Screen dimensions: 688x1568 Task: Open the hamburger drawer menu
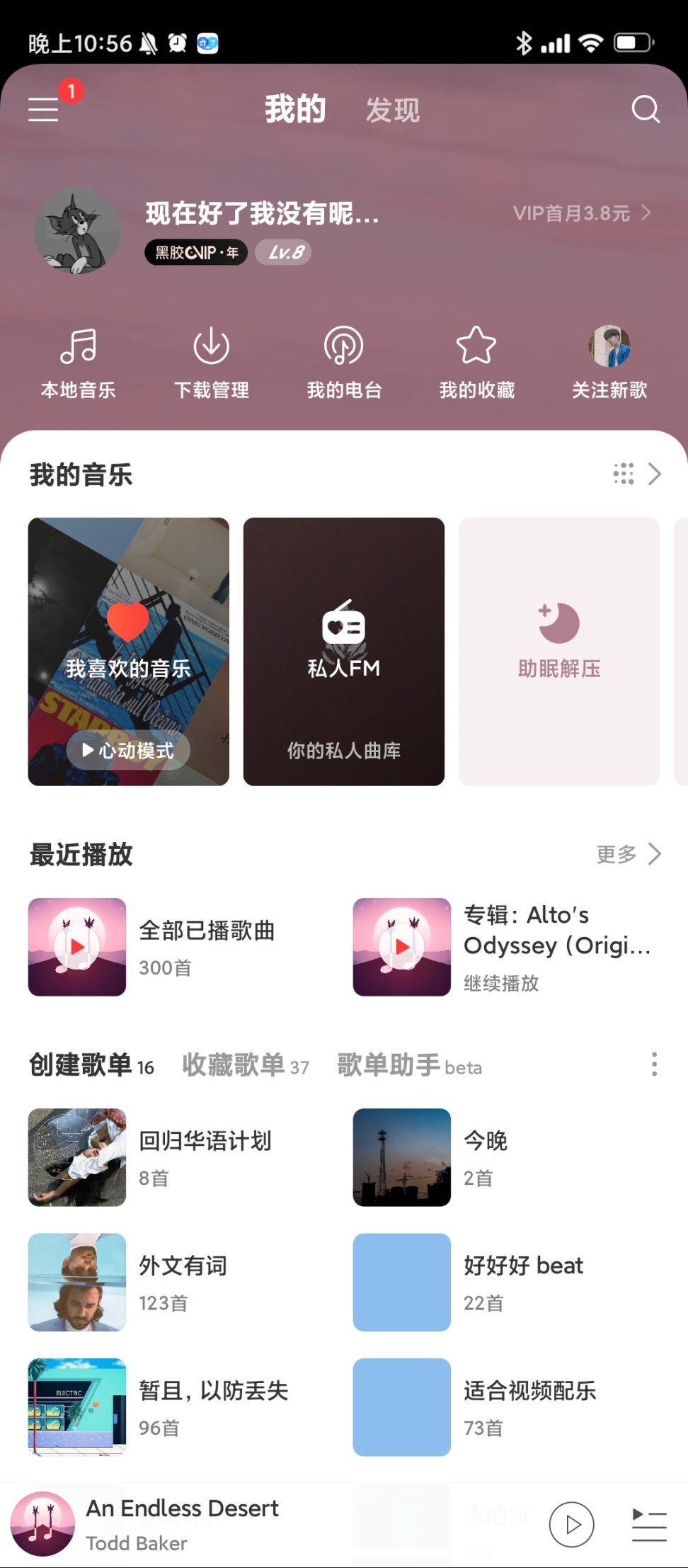(44, 109)
